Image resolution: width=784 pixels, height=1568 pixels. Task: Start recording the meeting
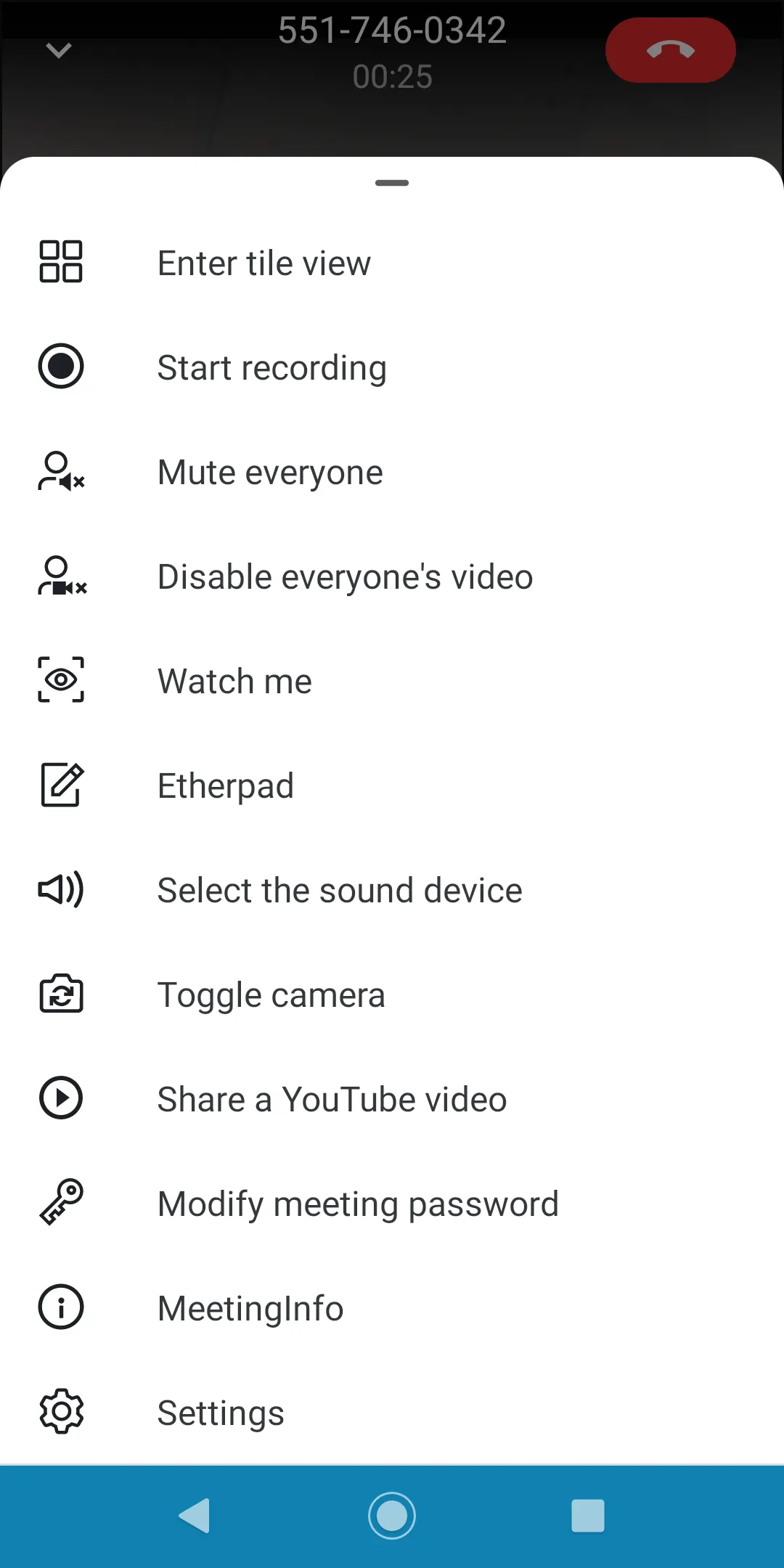(x=271, y=367)
